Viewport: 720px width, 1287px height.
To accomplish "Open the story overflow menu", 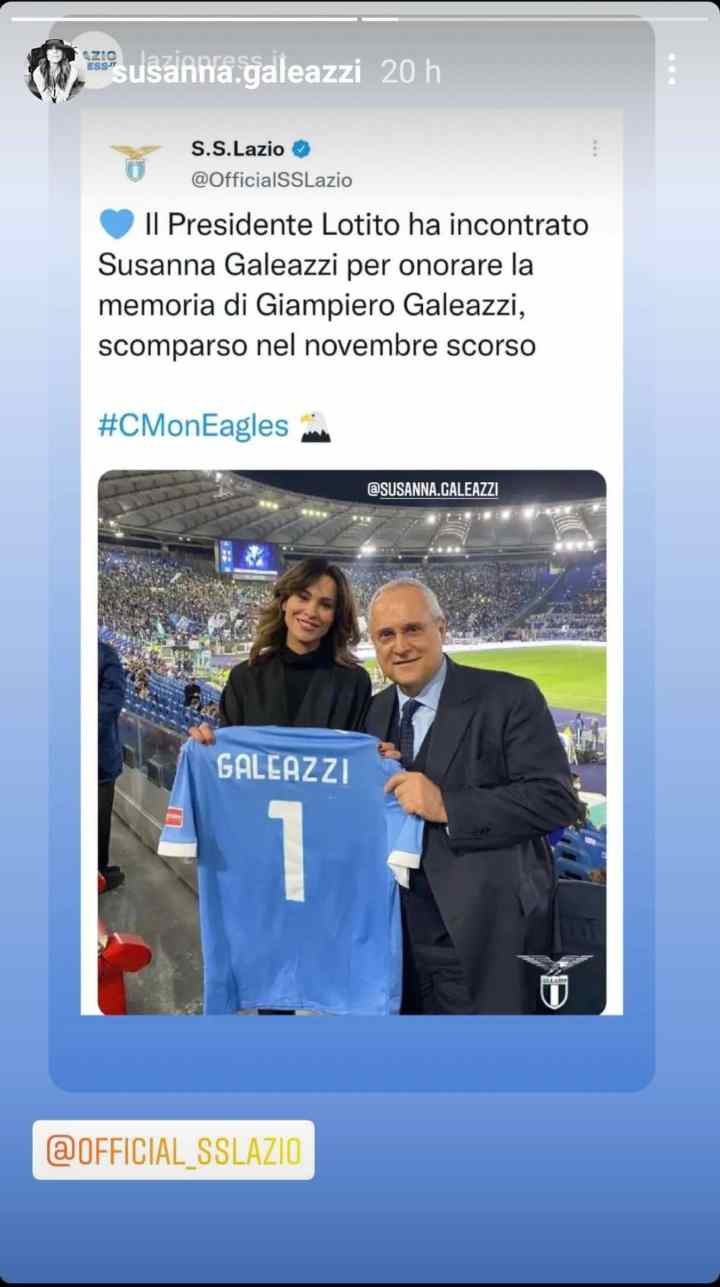I will coord(671,69).
